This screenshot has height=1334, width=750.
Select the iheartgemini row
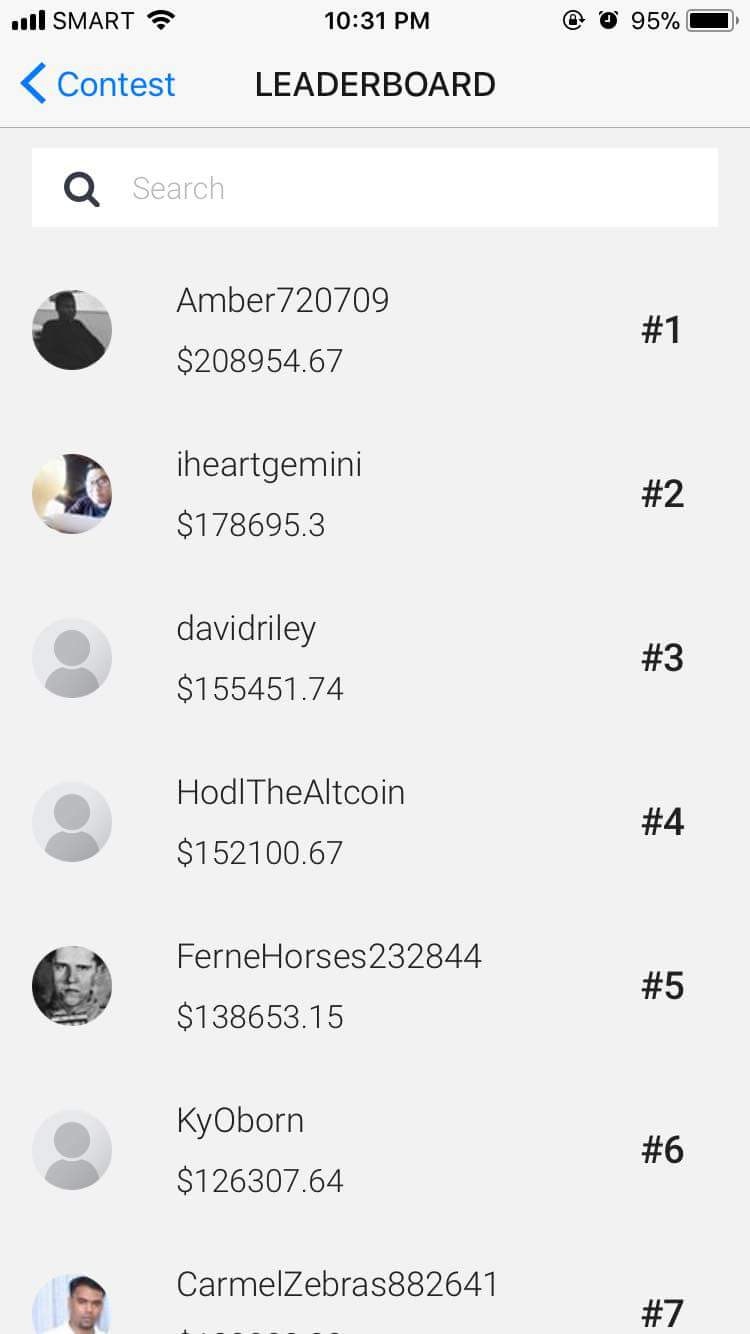pyautogui.click(x=375, y=494)
